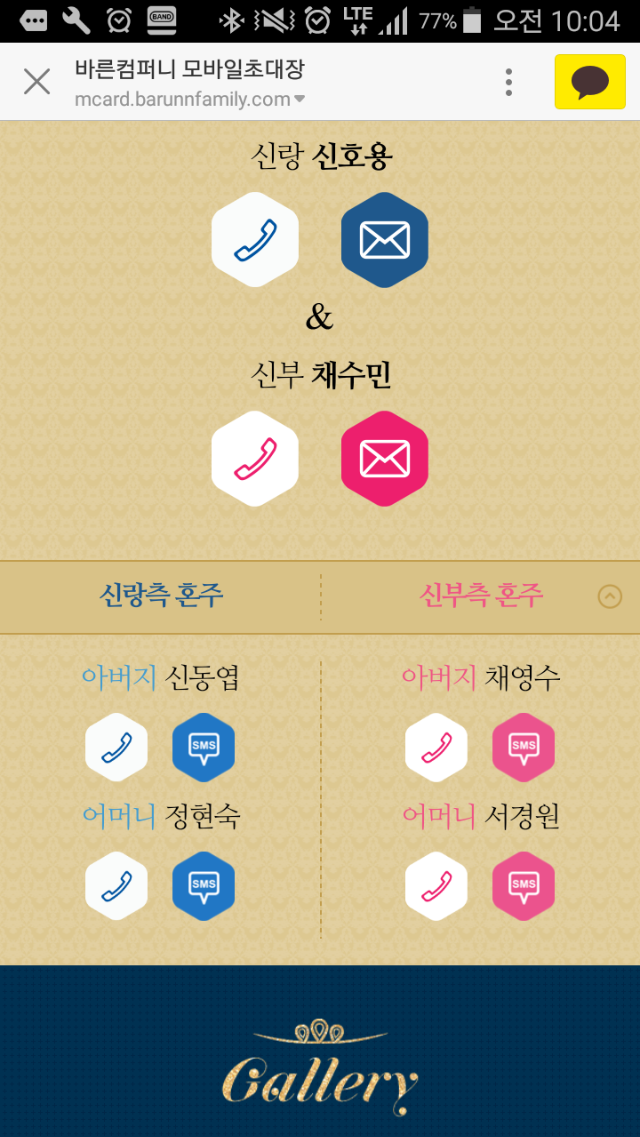Message bride 채수민
Screen dimensions: 640x1137
pos(384,458)
